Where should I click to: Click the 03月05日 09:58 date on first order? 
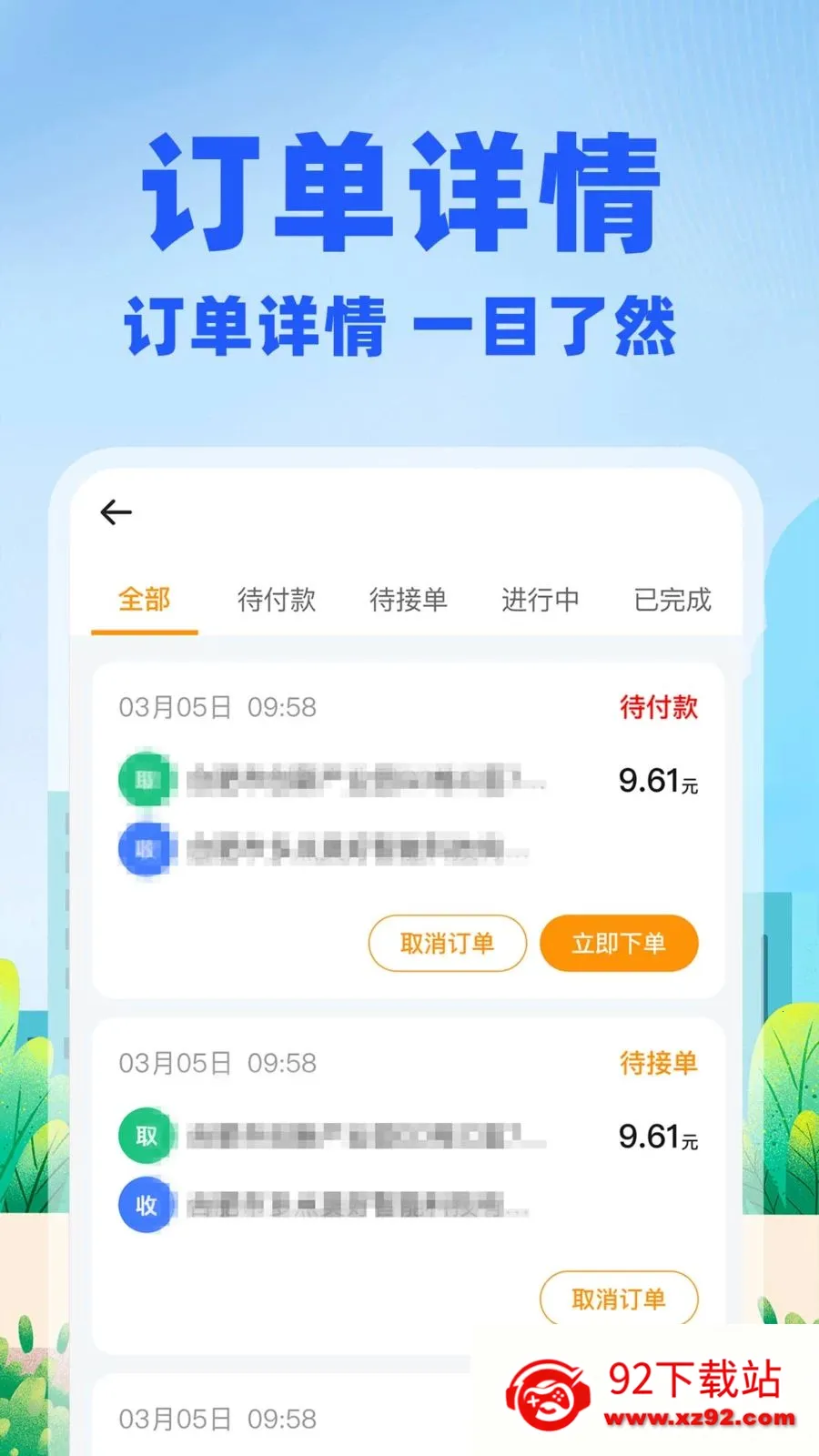[217, 707]
